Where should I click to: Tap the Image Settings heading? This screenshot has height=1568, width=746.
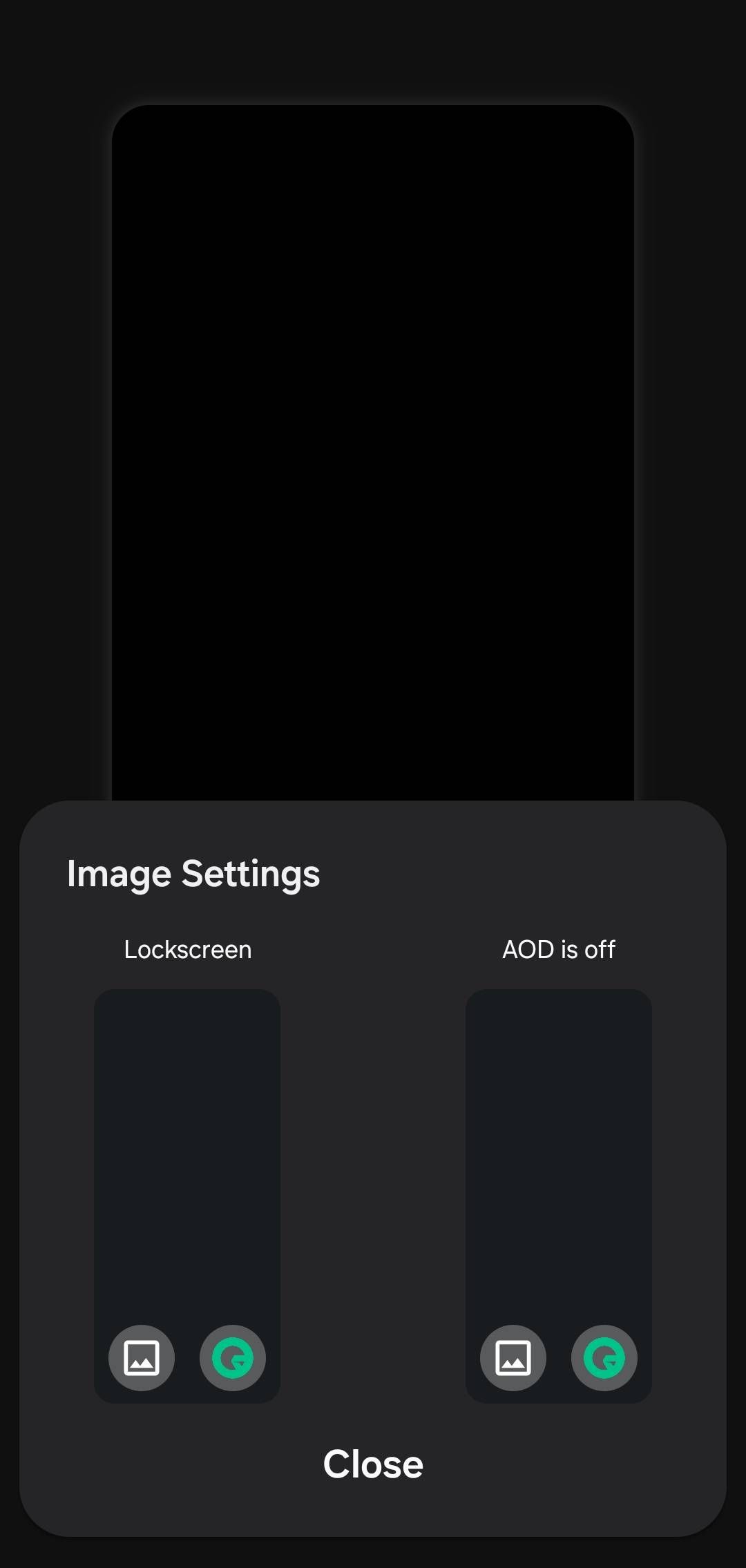pyautogui.click(x=193, y=872)
